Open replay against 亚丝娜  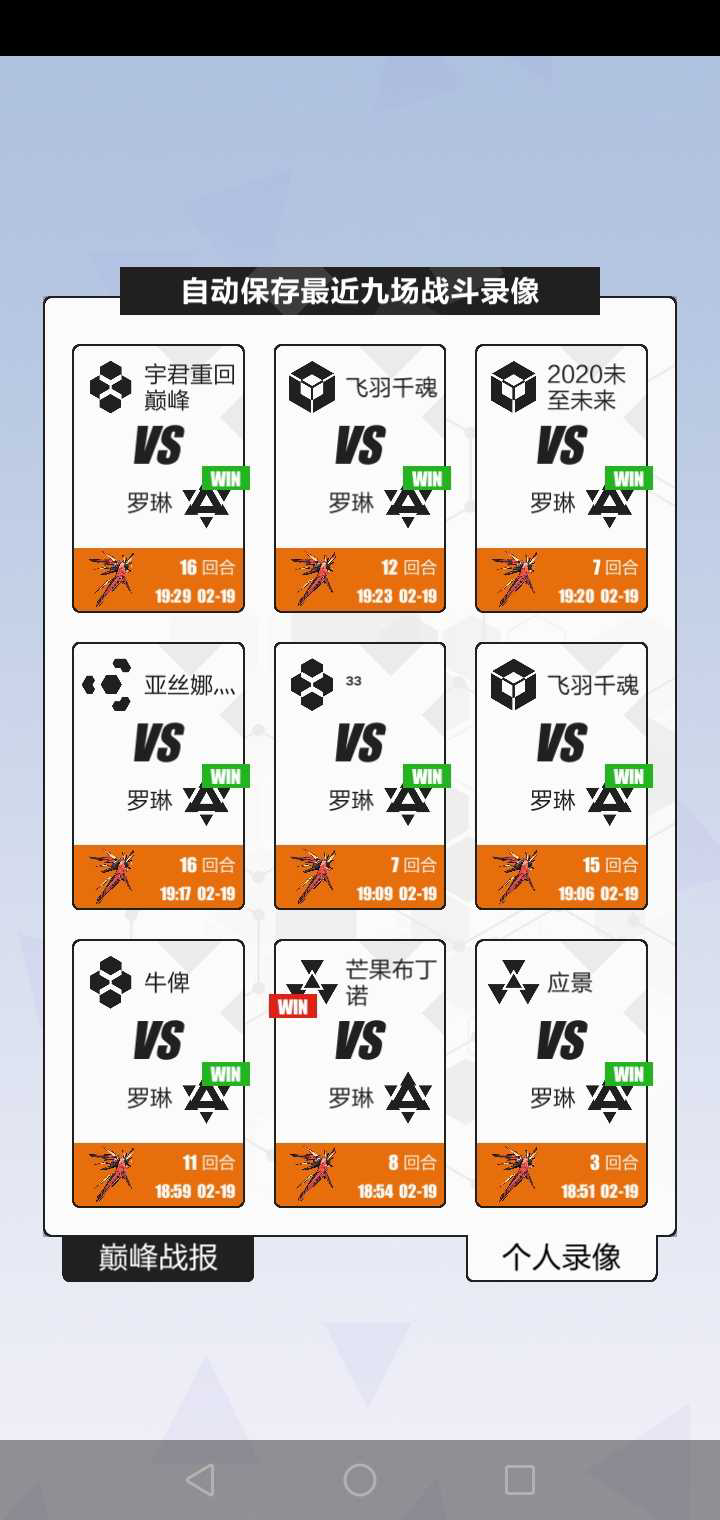point(158,776)
